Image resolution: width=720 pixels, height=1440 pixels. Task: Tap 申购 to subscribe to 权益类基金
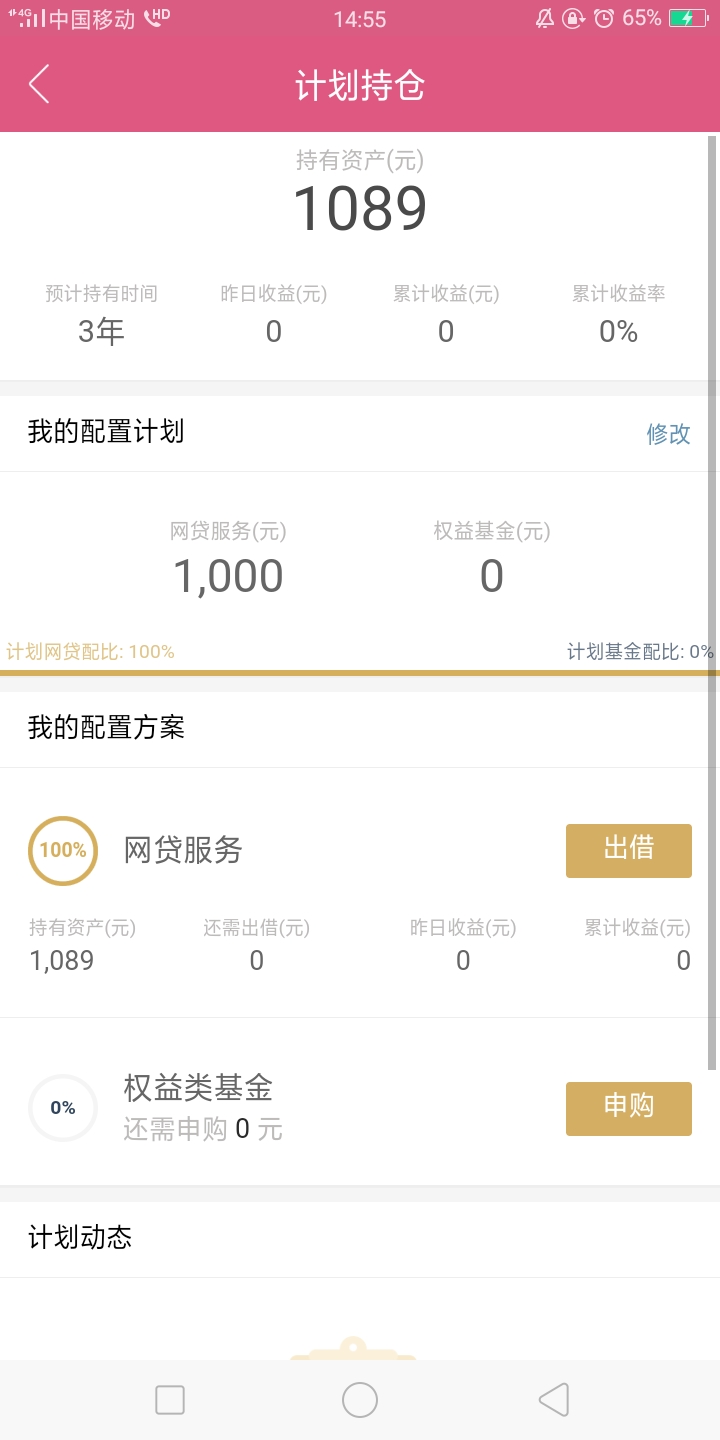click(629, 1108)
